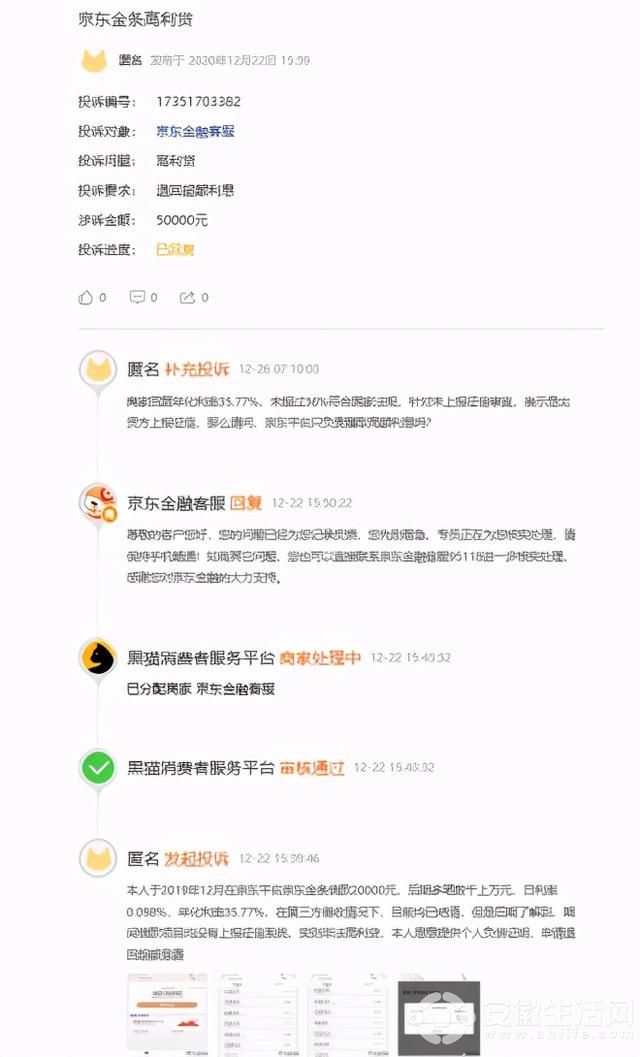Screen dimensions: 640x1057
Task: Like this complaint post
Action: (x=86, y=297)
